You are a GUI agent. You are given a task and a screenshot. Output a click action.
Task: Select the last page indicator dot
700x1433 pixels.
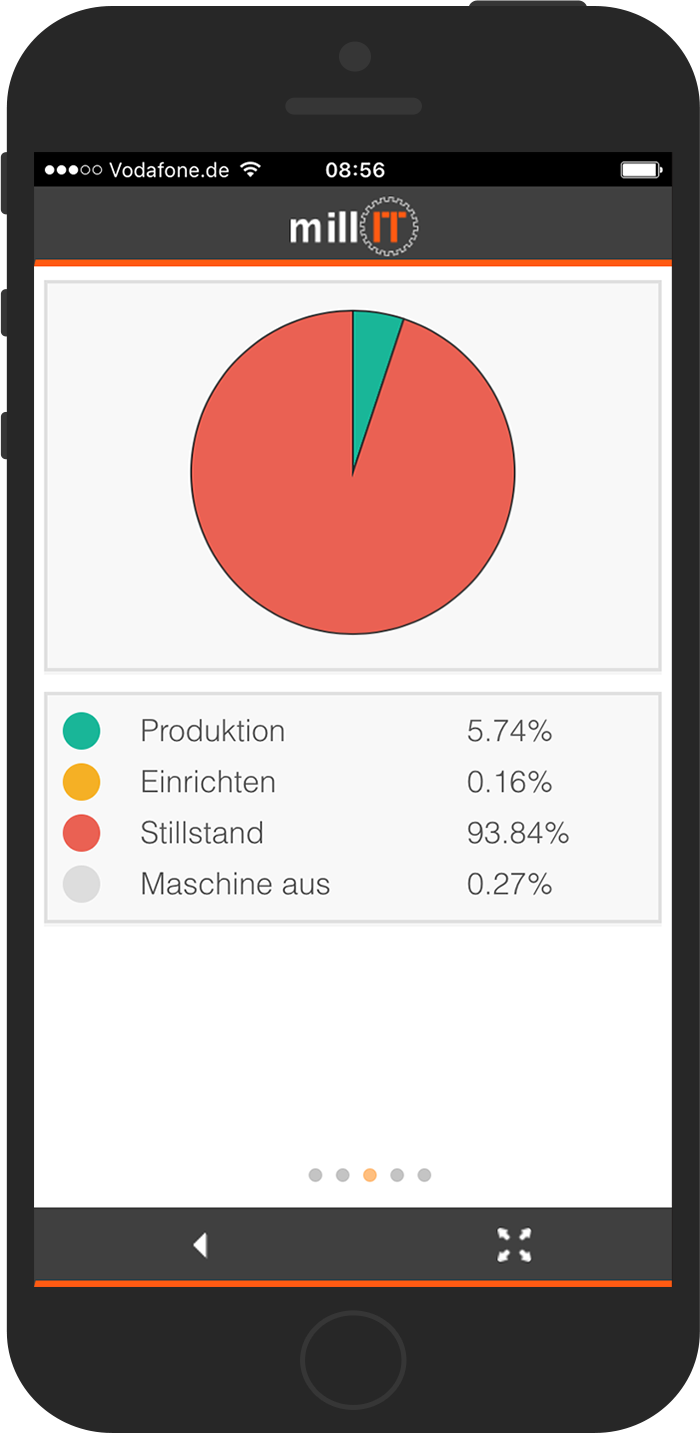424,1175
